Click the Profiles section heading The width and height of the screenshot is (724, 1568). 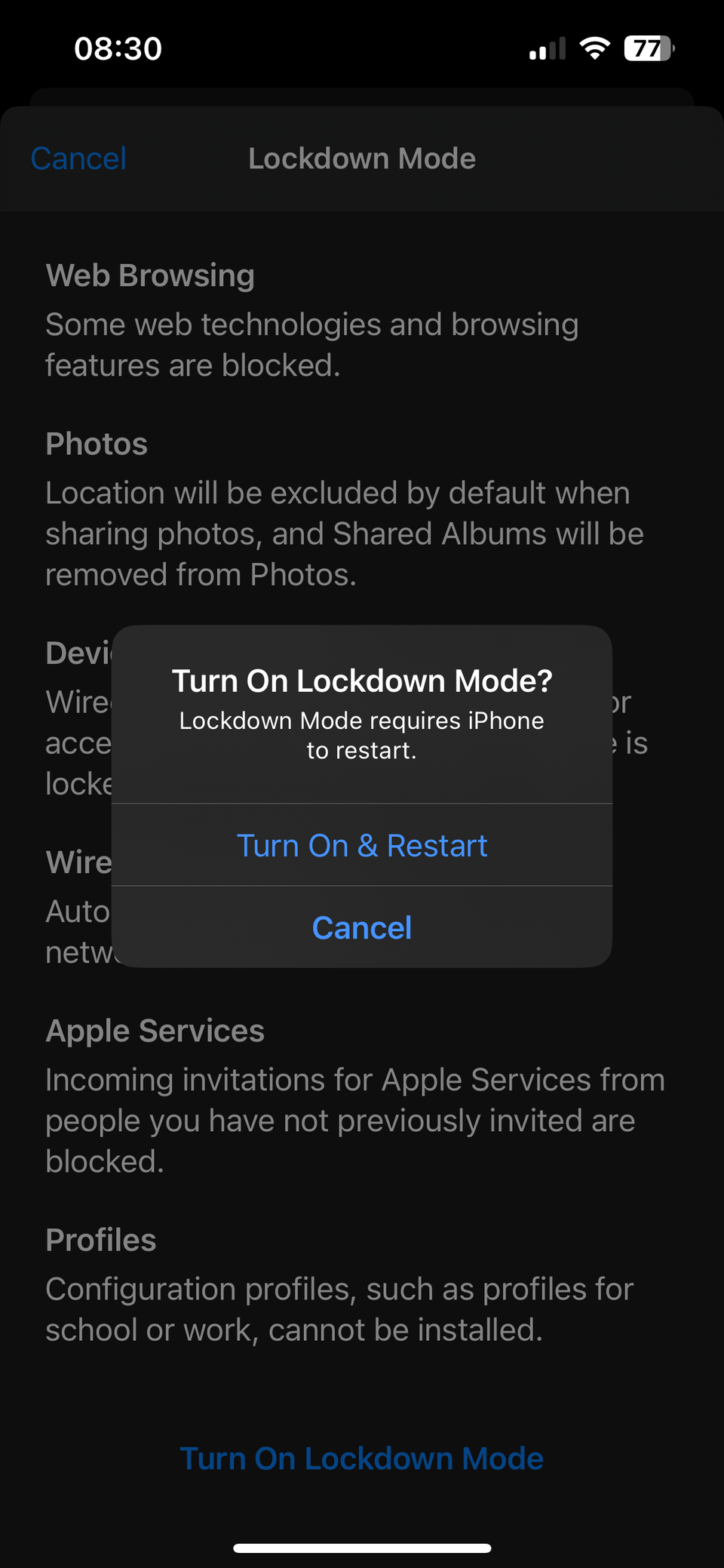click(x=100, y=1240)
